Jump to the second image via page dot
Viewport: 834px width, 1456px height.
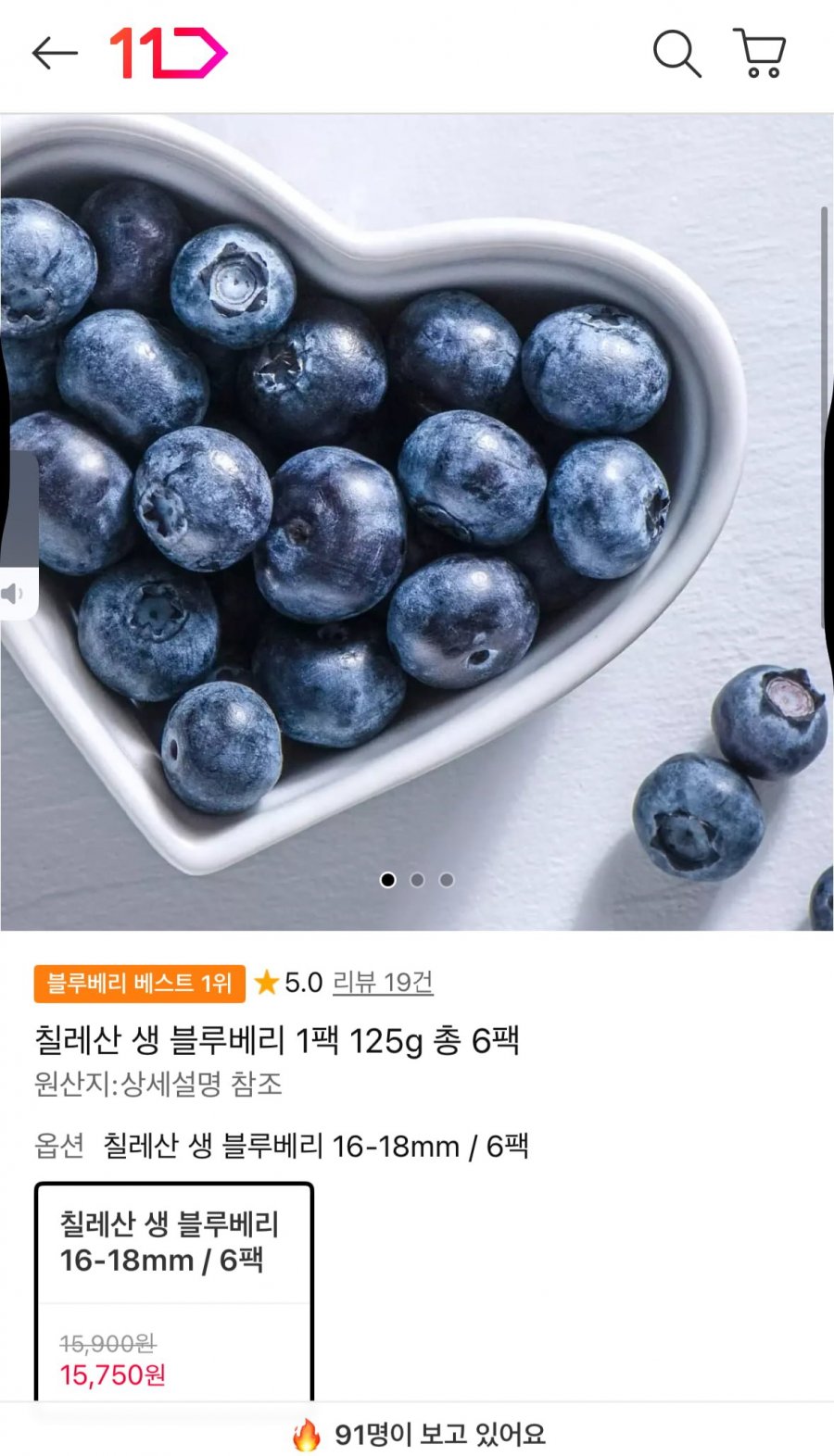point(417,880)
